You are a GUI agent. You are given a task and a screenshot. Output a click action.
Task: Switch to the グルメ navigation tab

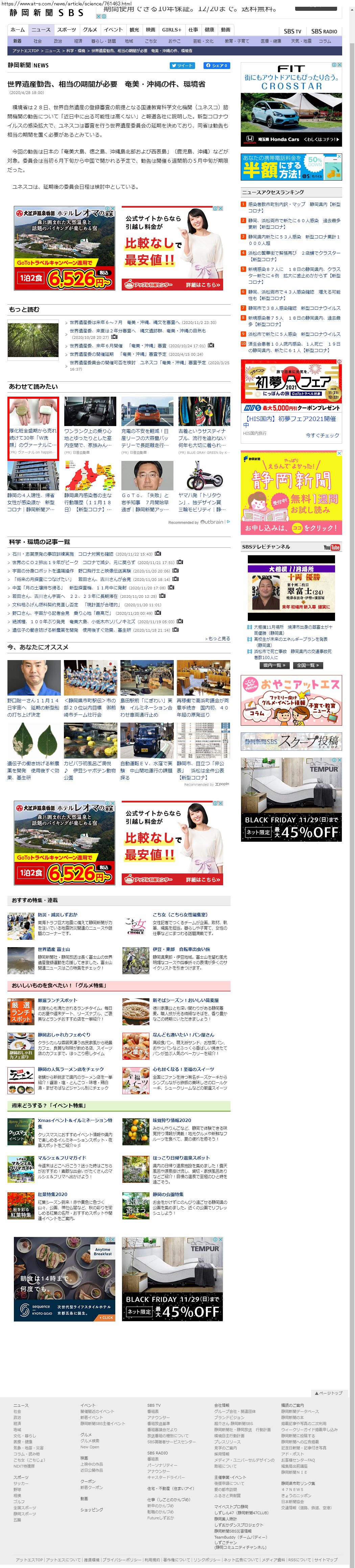[90, 29]
